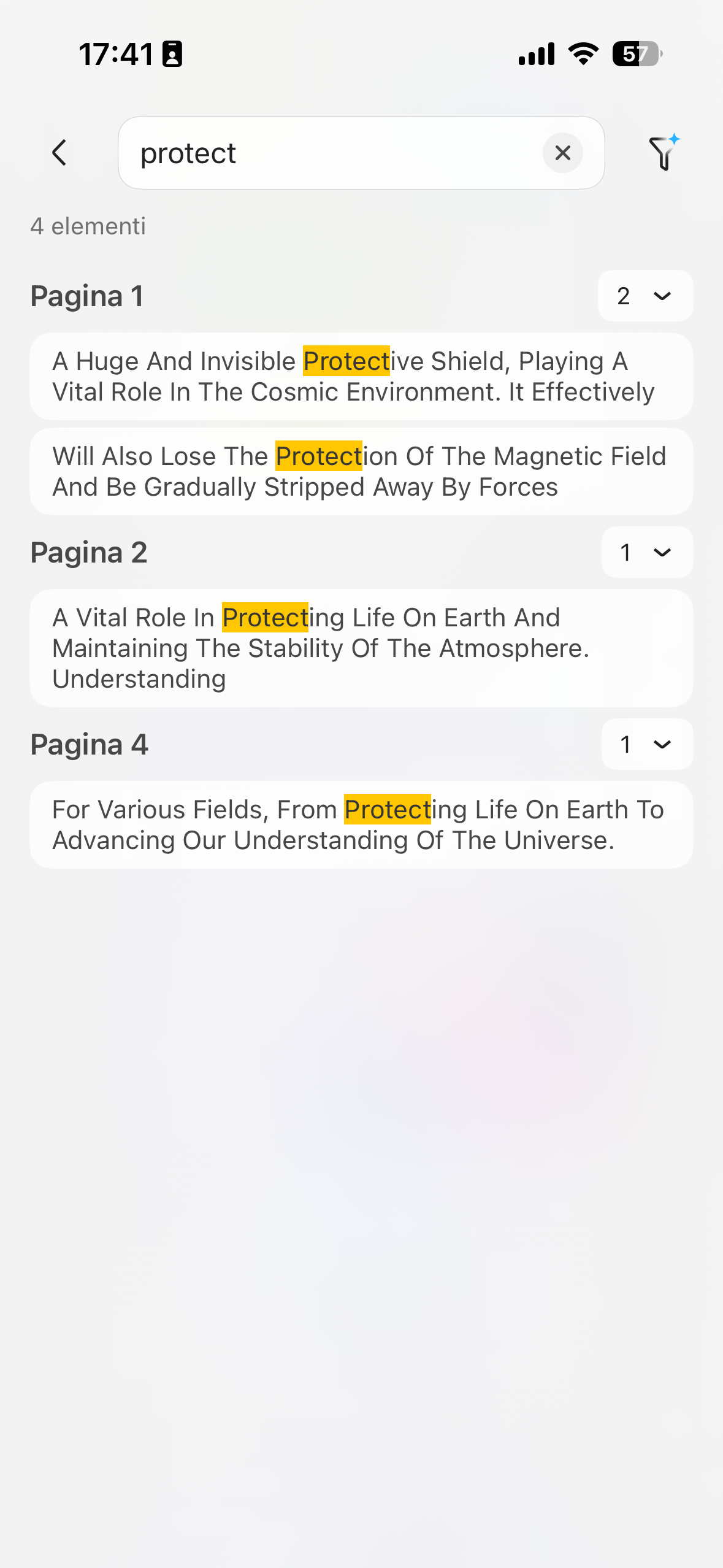Open the result about Protective Shield cosmic environment
Image resolution: width=723 pixels, height=1568 pixels.
pos(361,376)
